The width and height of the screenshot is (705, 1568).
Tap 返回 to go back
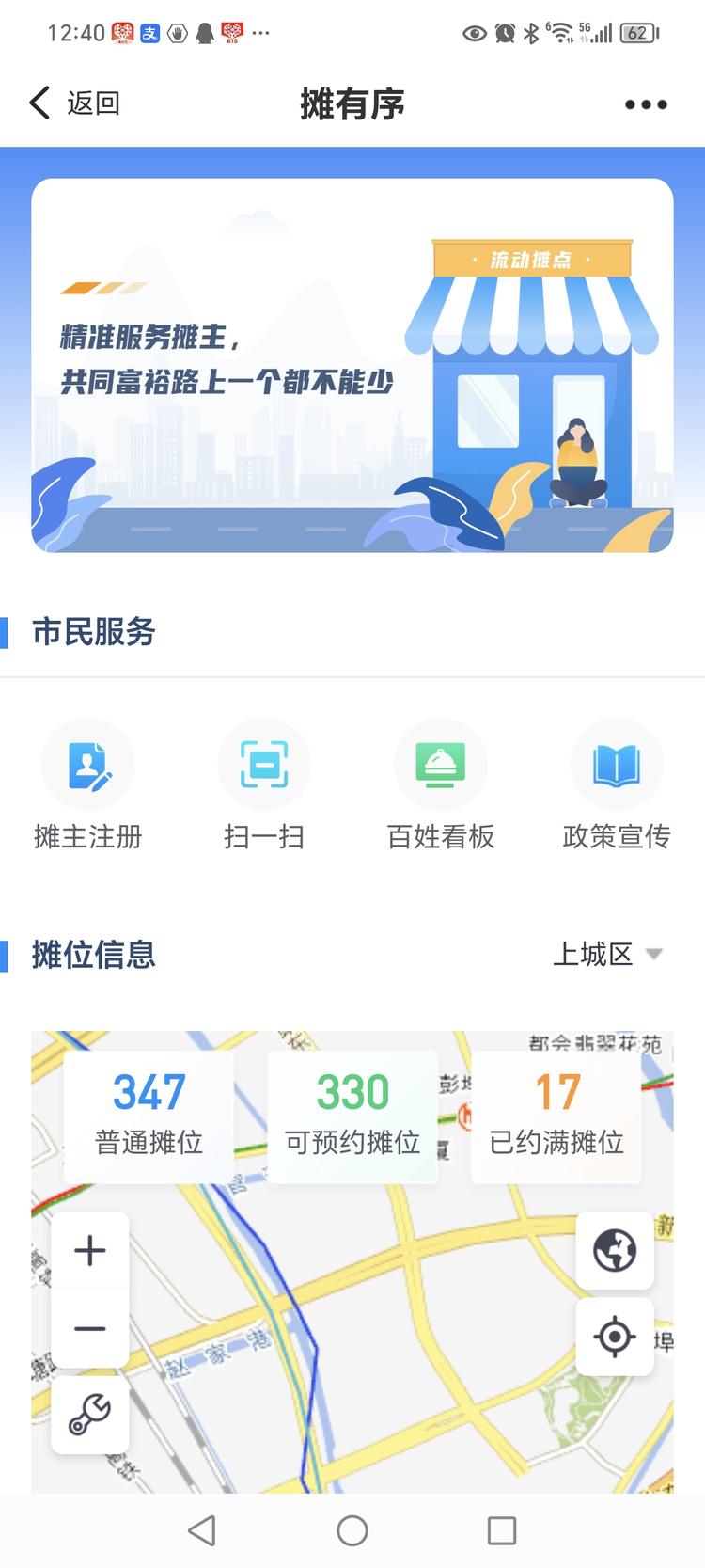coord(75,102)
